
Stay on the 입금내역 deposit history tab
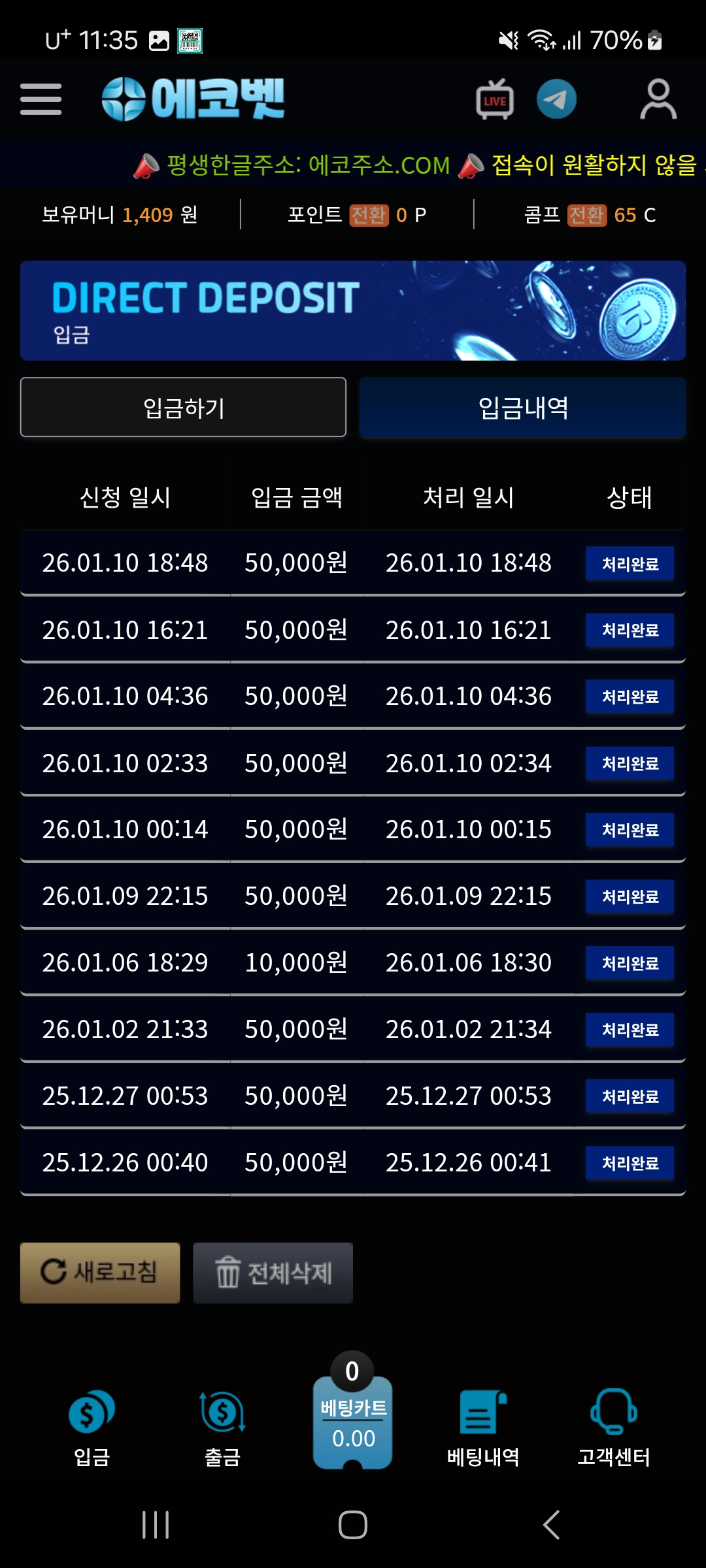click(x=522, y=406)
